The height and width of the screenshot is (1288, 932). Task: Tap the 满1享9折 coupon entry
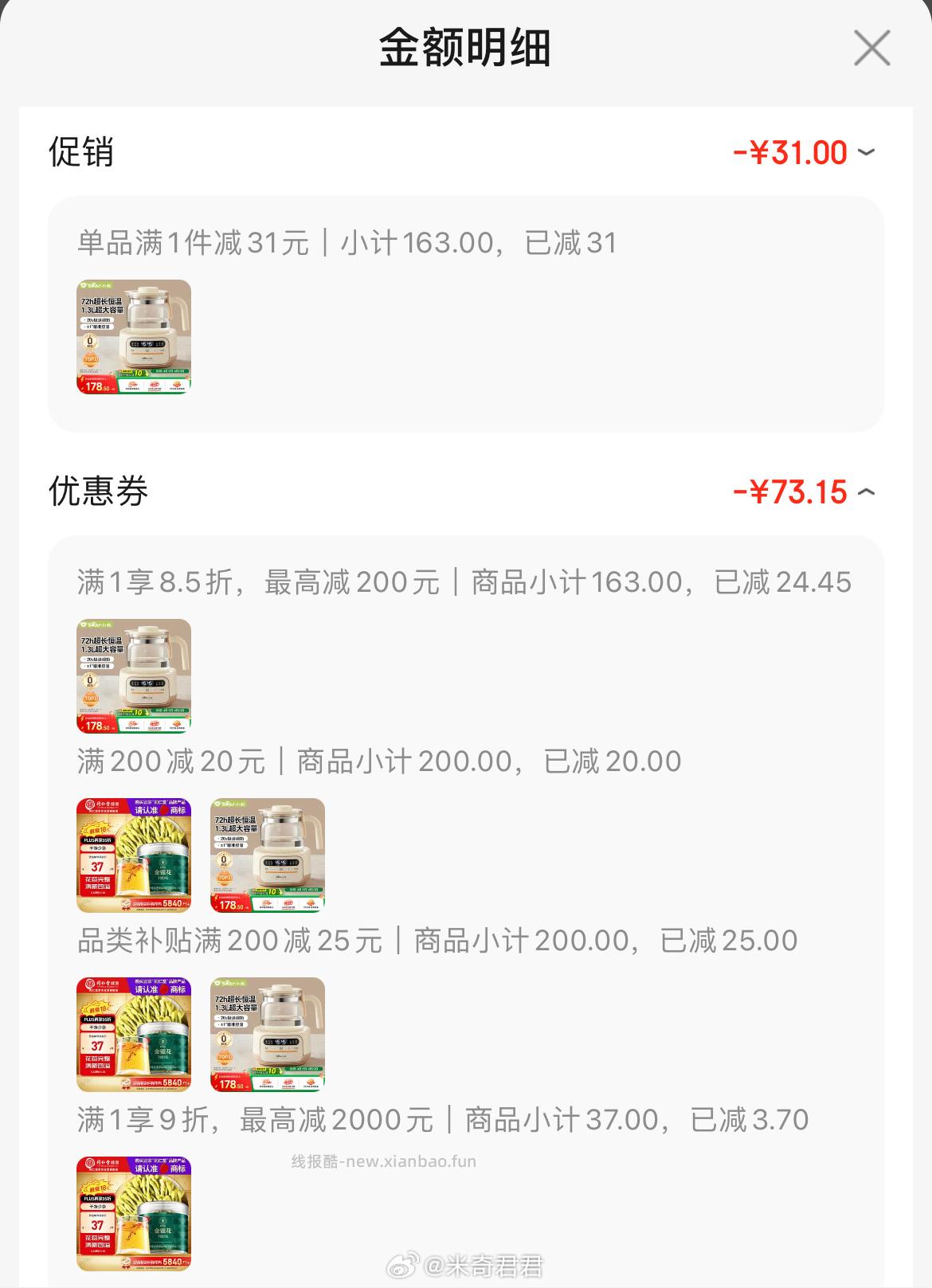click(442, 1119)
